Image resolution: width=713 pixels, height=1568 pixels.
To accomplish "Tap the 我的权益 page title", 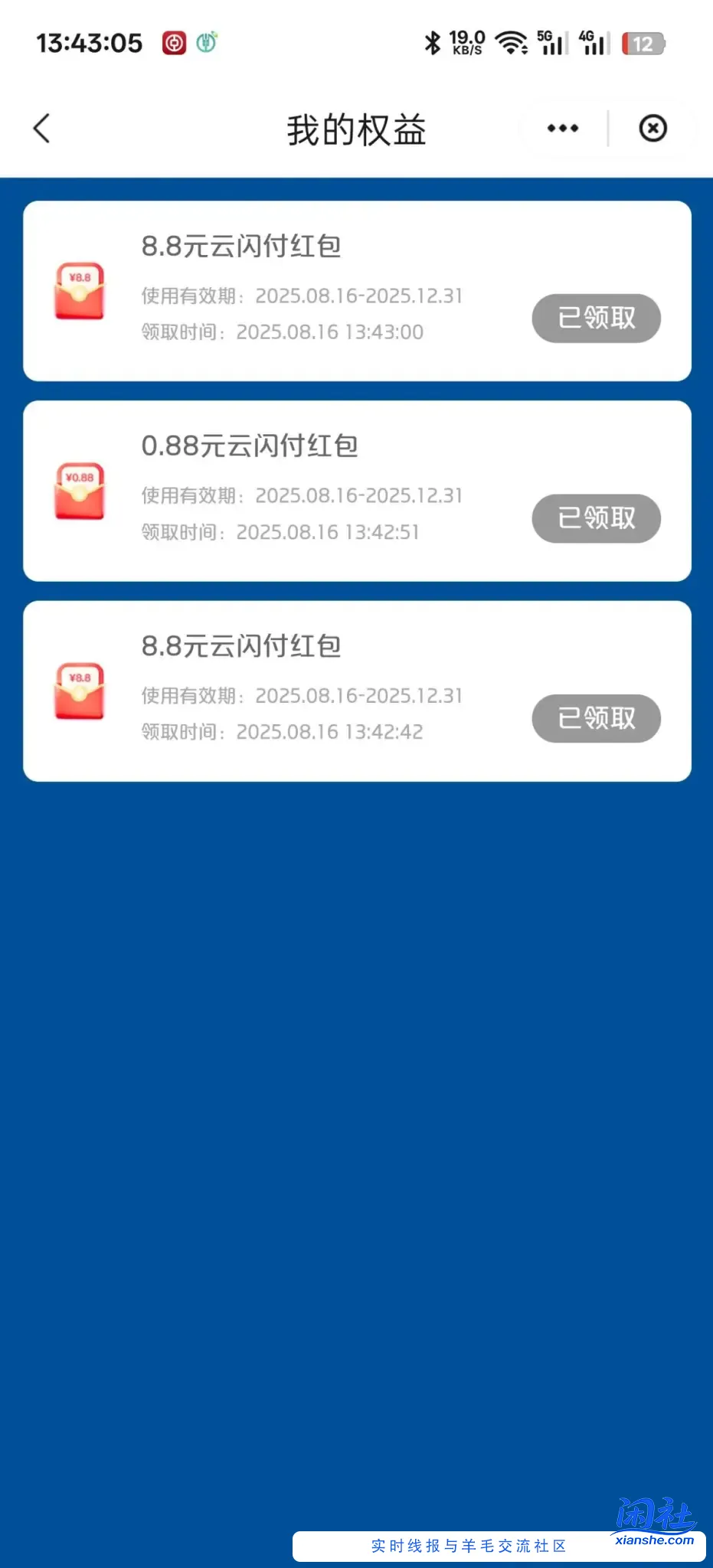I will click(x=357, y=130).
